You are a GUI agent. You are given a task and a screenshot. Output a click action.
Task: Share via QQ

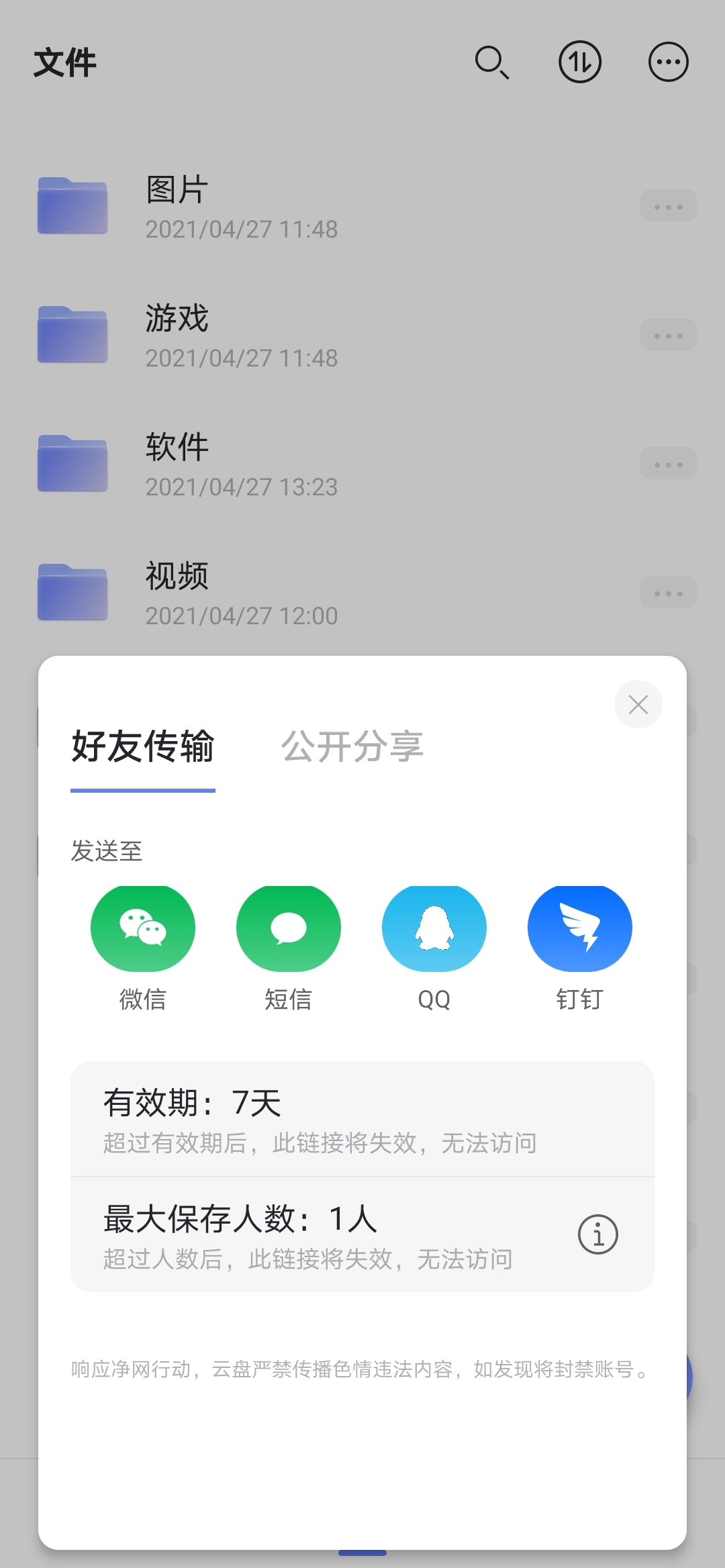(x=434, y=928)
